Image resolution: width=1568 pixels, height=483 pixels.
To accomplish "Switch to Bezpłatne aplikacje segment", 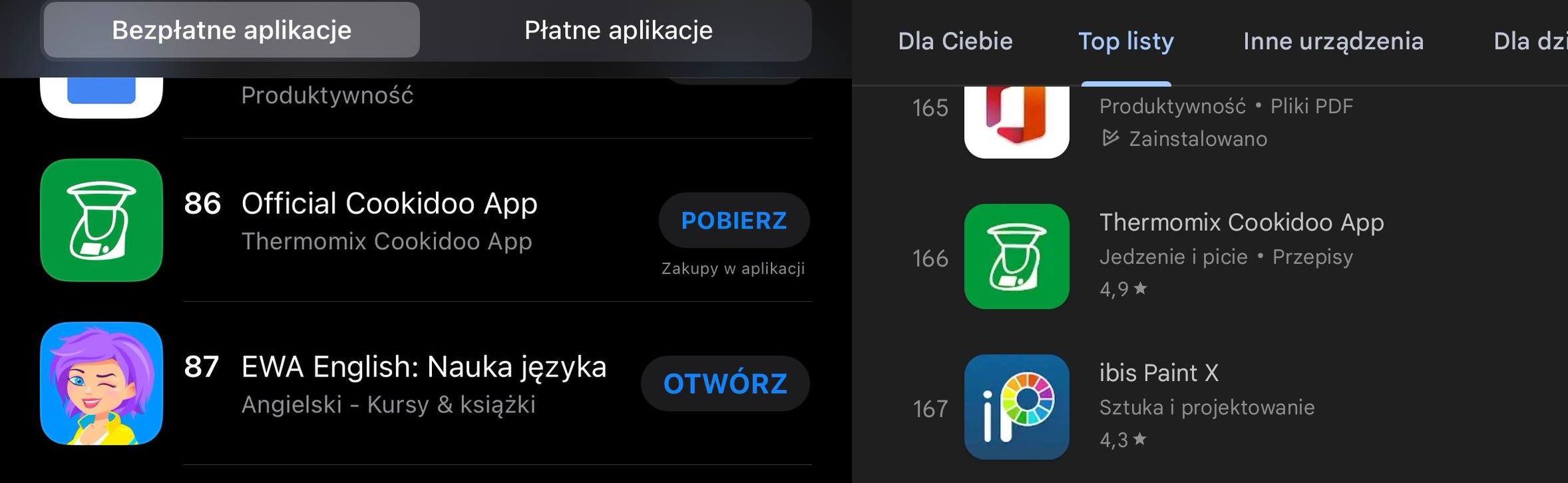I will 231,30.
